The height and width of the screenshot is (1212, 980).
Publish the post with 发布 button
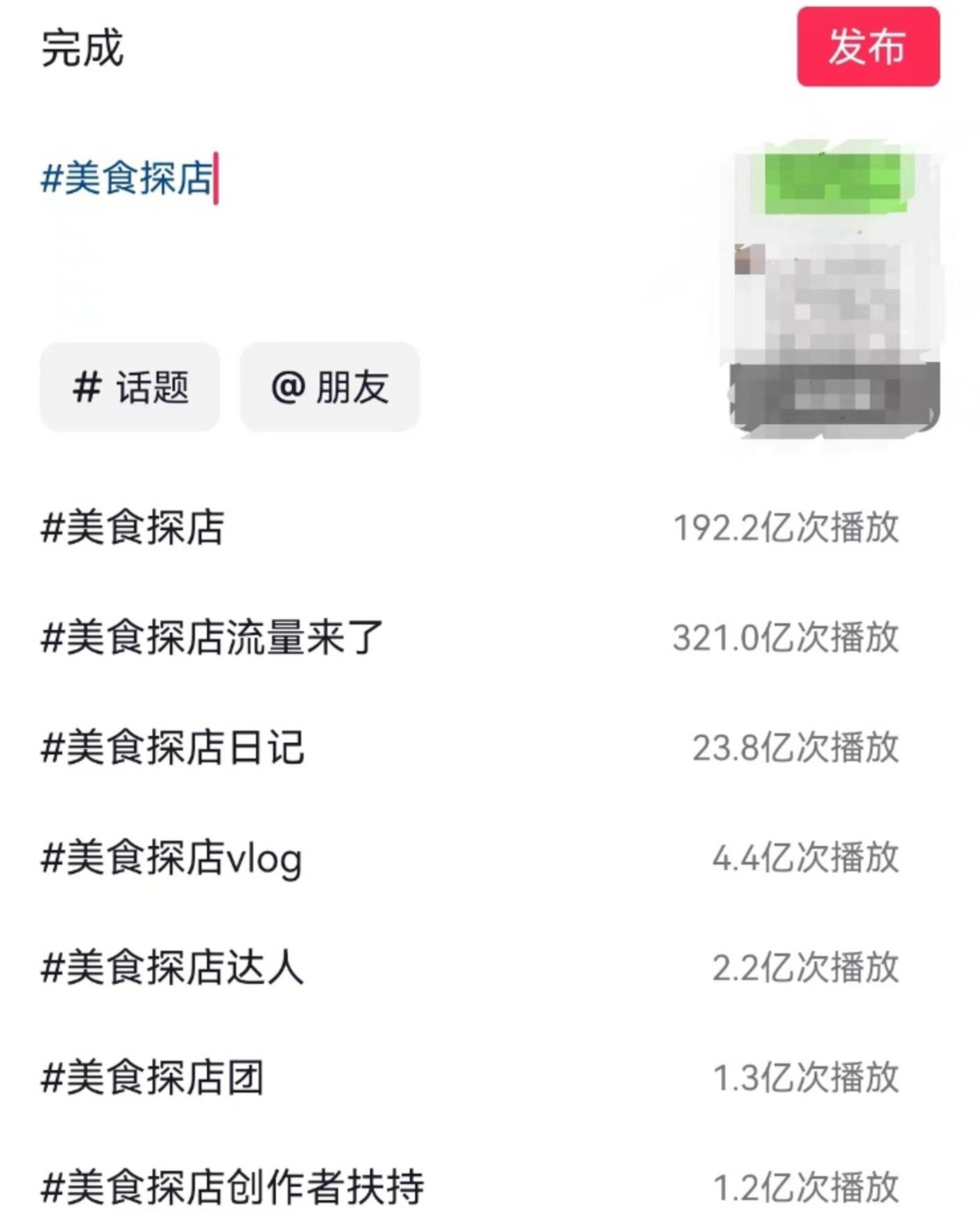pyautogui.click(x=867, y=48)
